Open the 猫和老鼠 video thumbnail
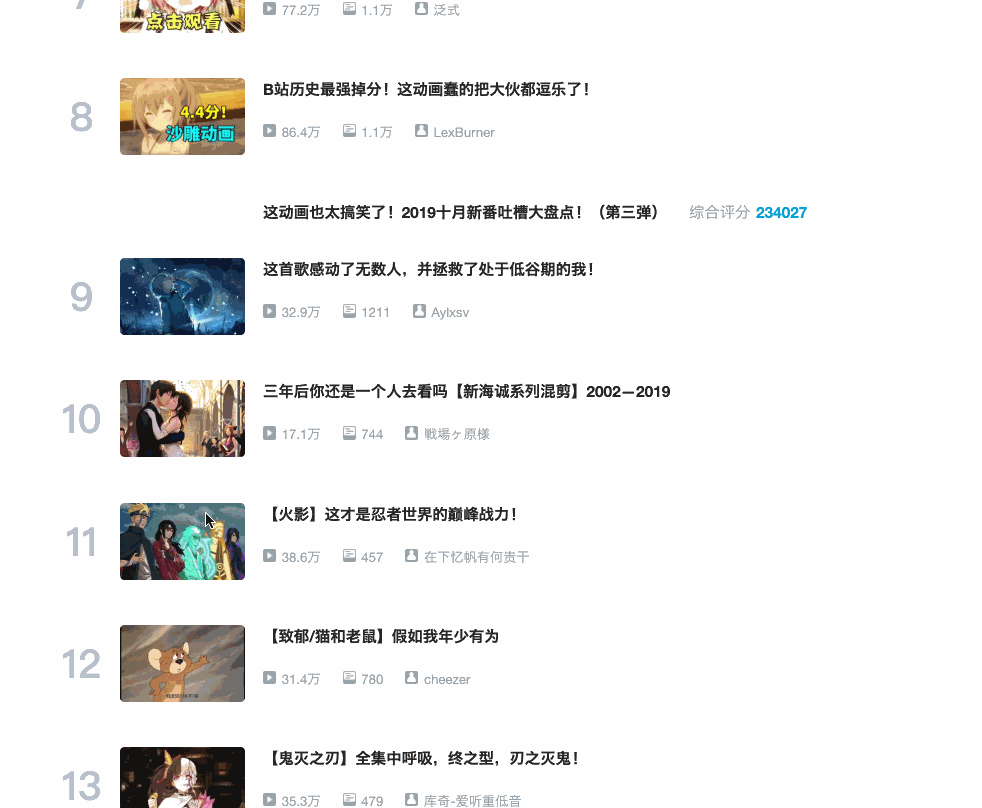 [182, 663]
